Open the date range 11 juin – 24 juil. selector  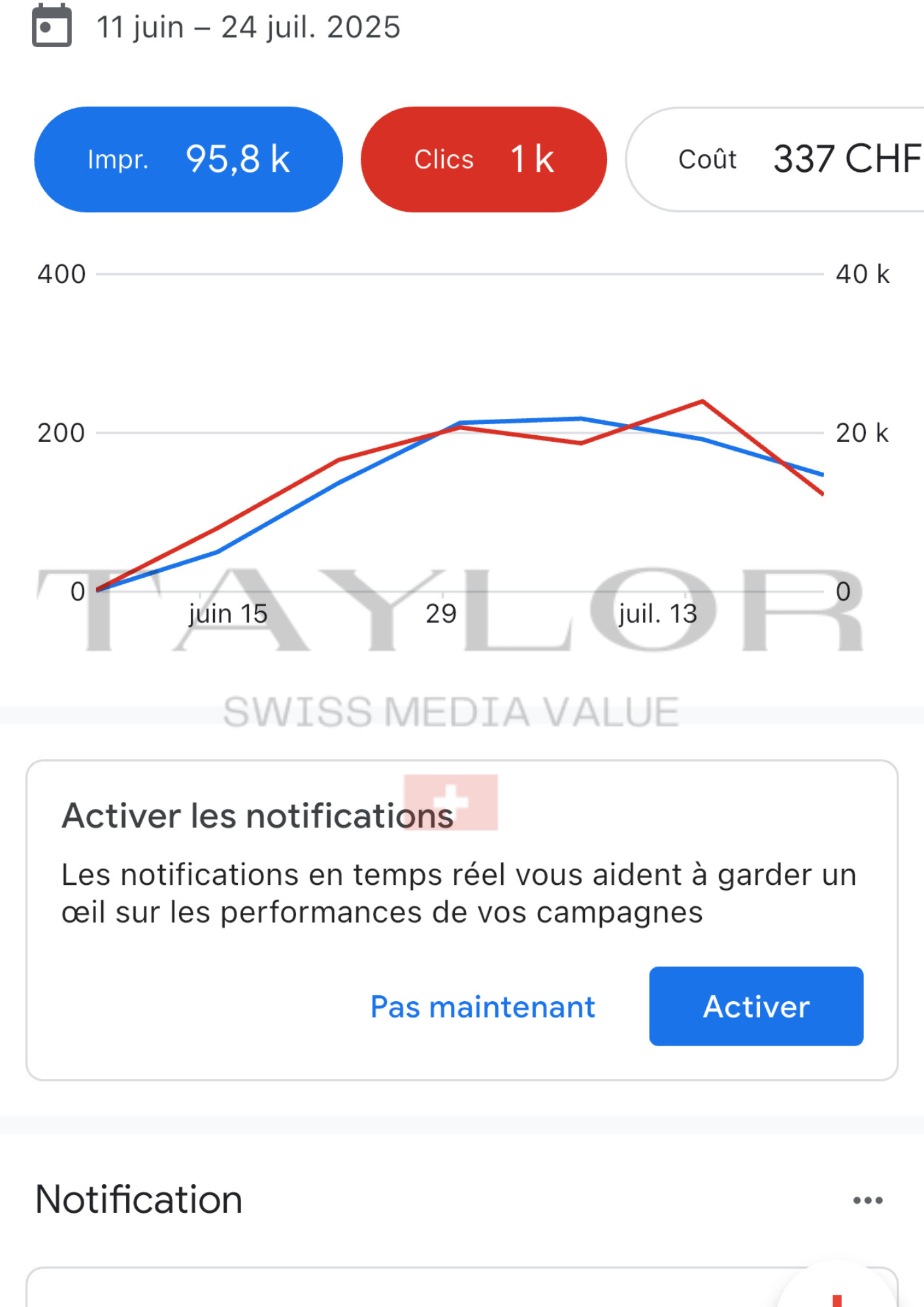pyautogui.click(x=248, y=27)
